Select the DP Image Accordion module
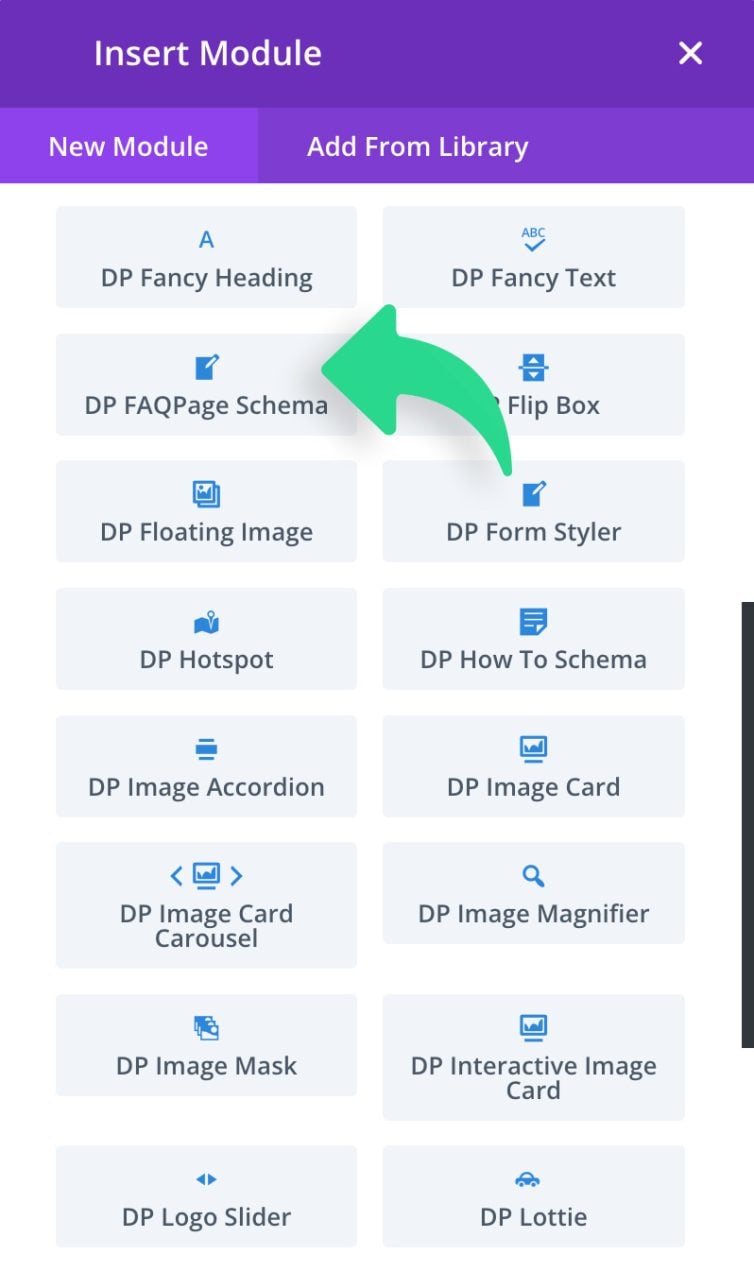The width and height of the screenshot is (754, 1272). coord(206,767)
